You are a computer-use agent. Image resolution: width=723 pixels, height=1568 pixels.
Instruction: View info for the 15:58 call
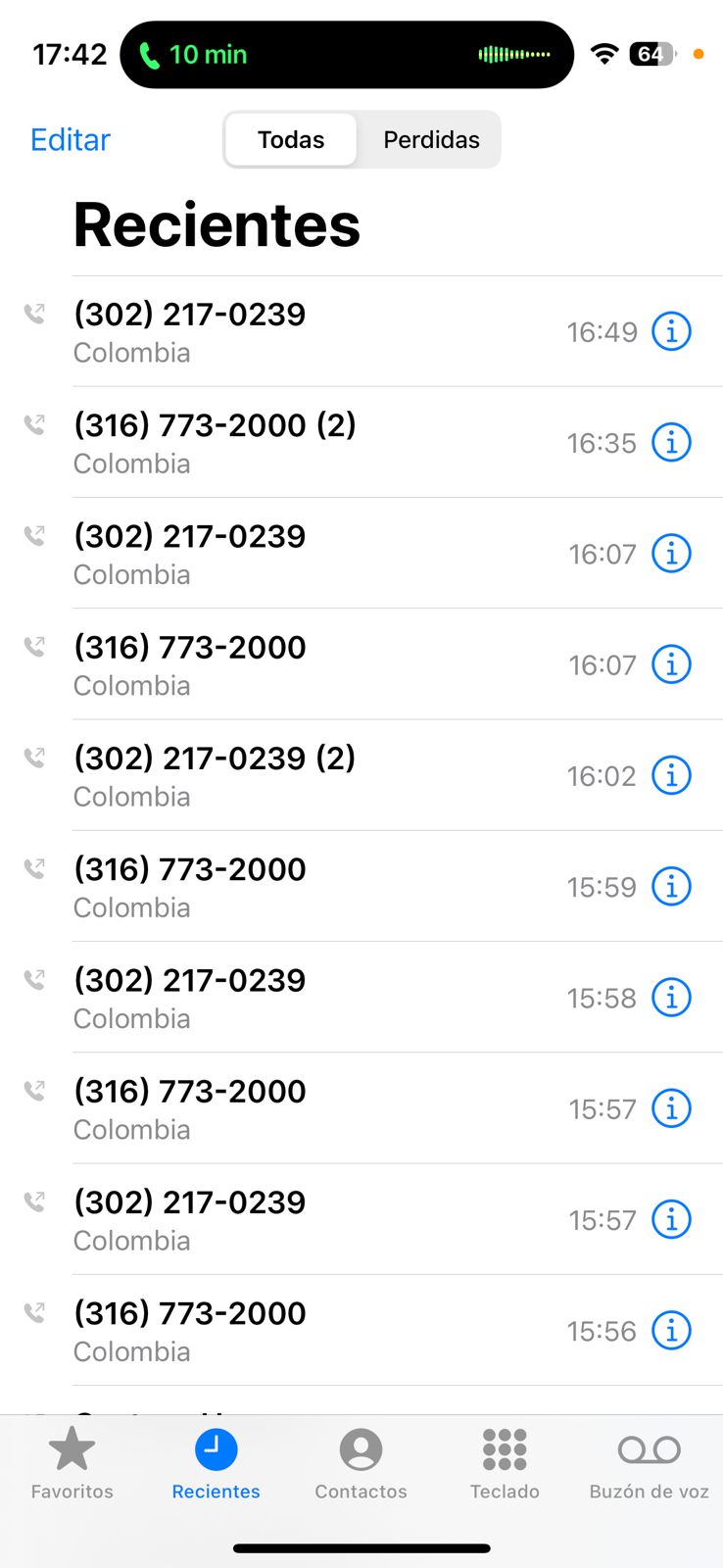pyautogui.click(x=672, y=997)
